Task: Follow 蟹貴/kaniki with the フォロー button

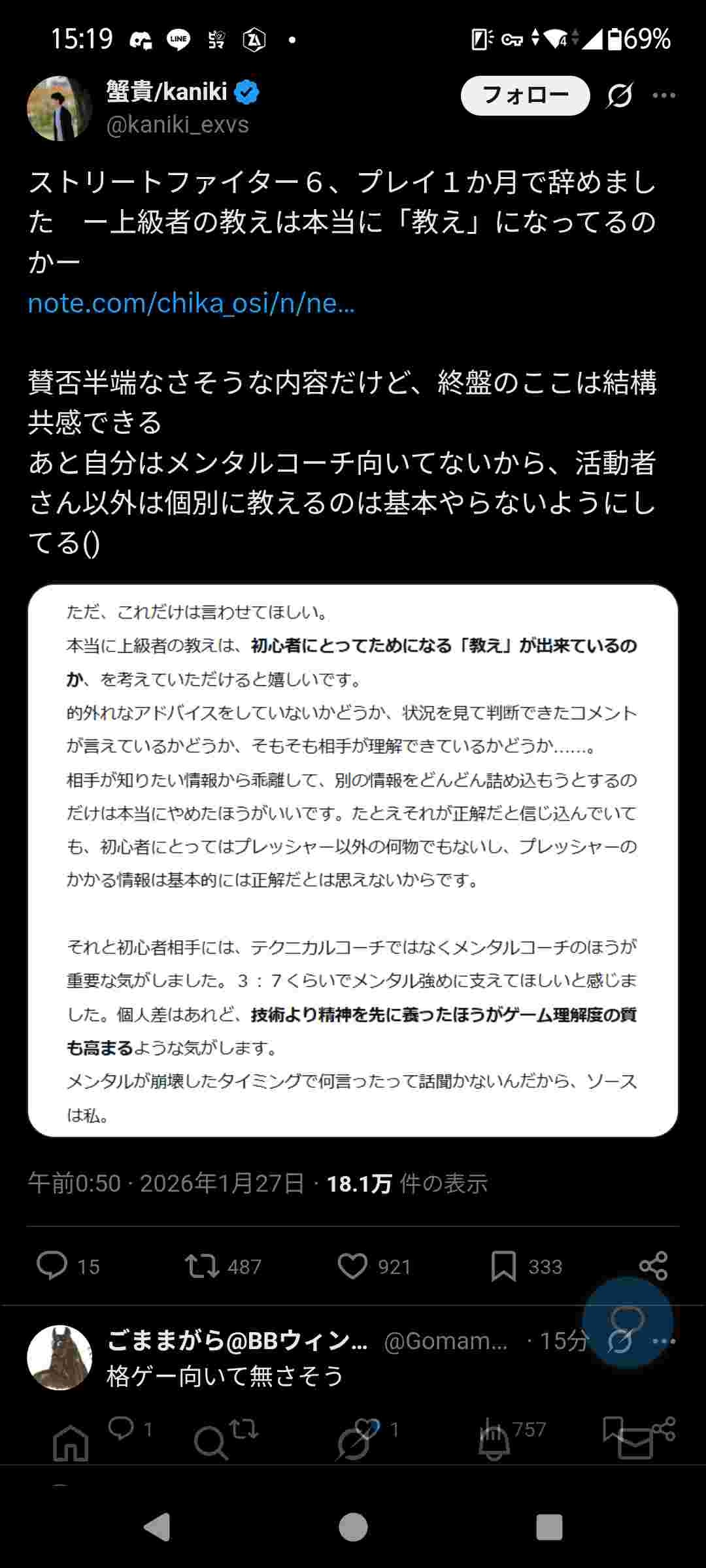Action: click(525, 95)
